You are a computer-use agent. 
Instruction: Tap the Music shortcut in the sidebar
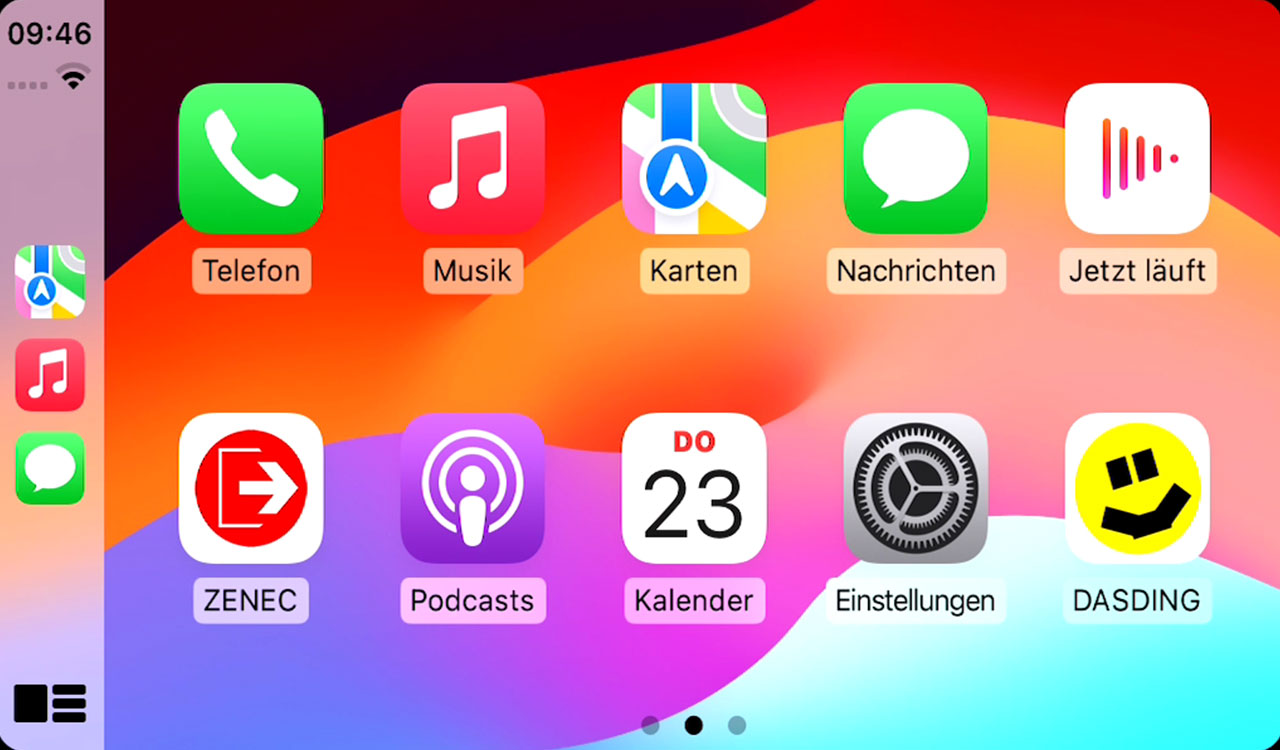50,375
